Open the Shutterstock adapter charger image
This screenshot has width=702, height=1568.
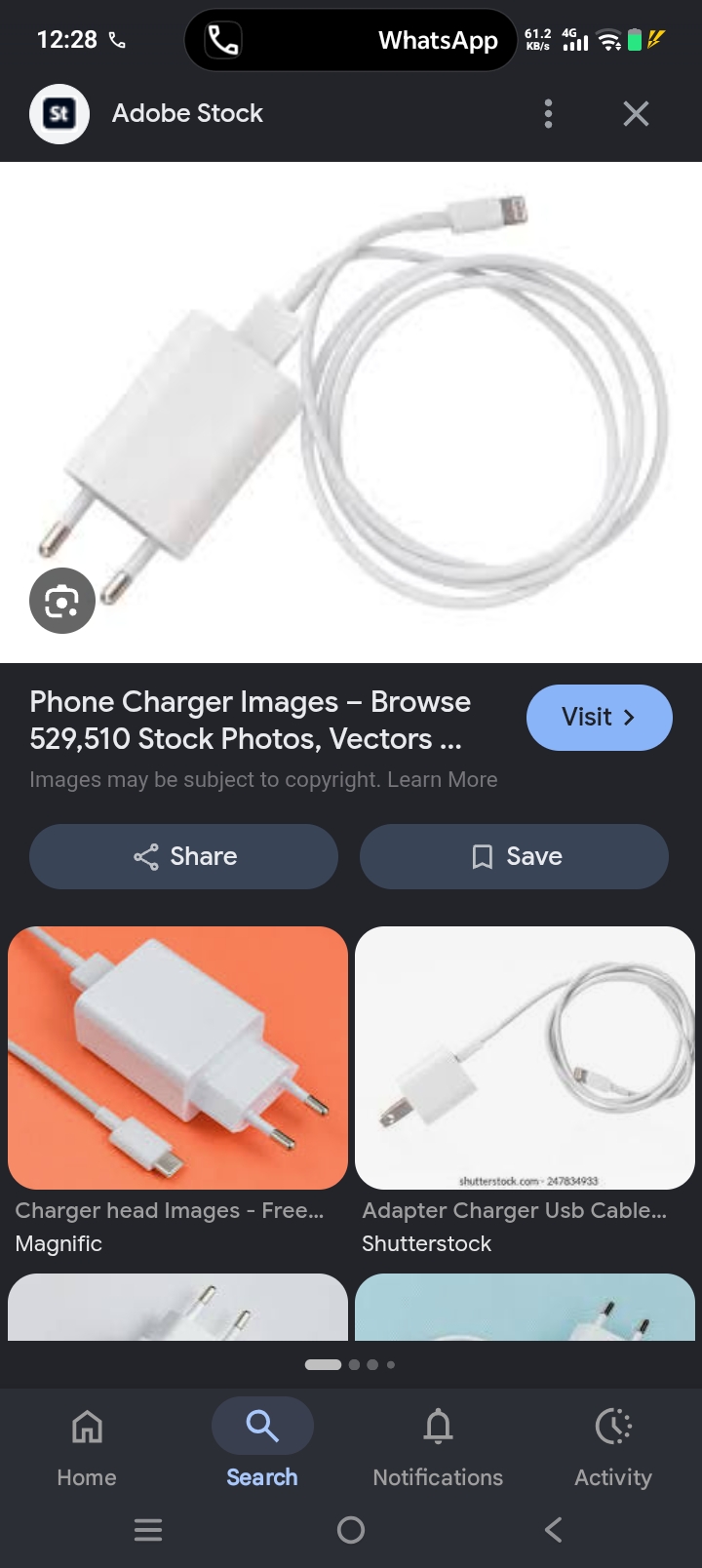tap(525, 1058)
